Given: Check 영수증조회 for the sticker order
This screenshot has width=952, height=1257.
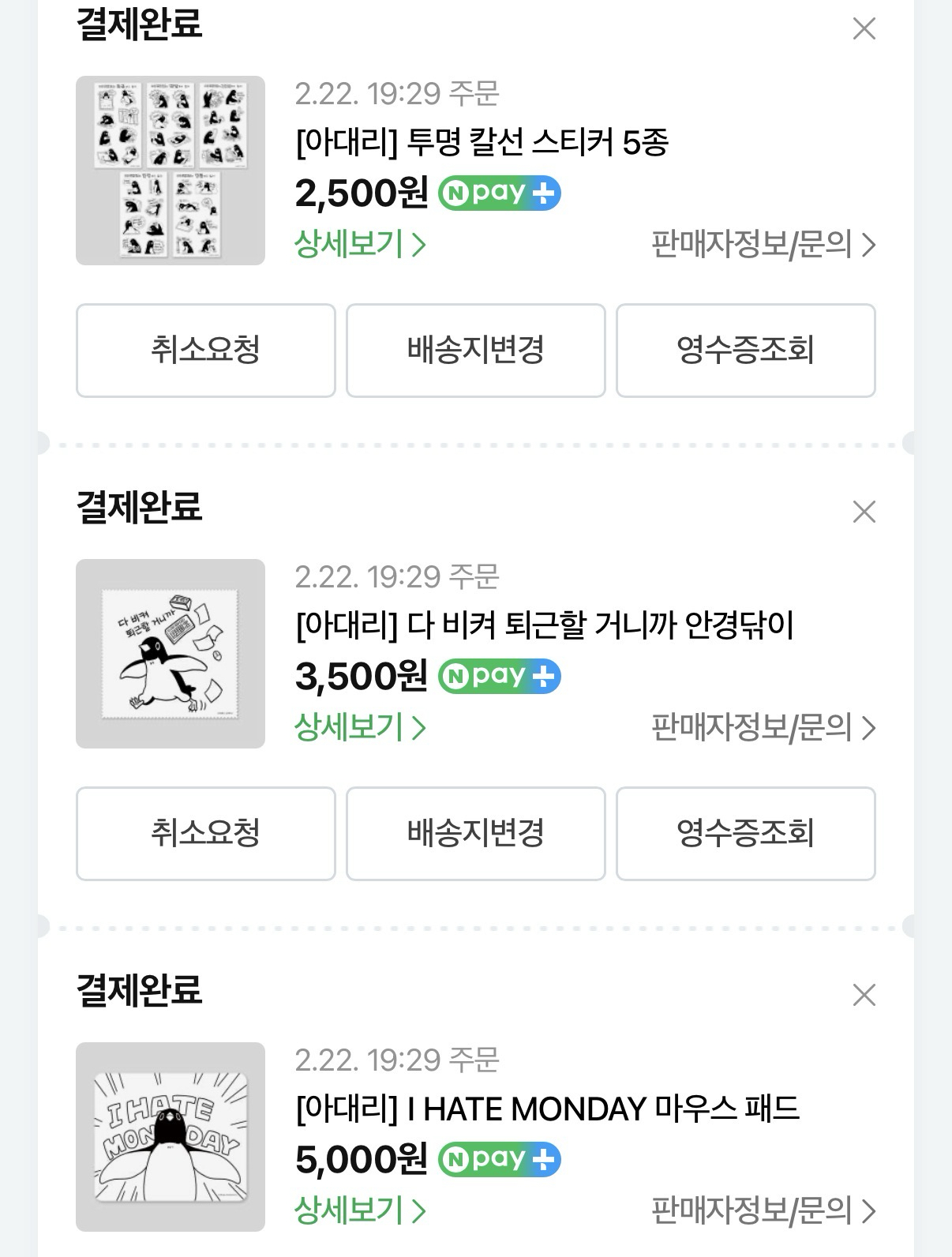Looking at the screenshot, I should click(745, 351).
